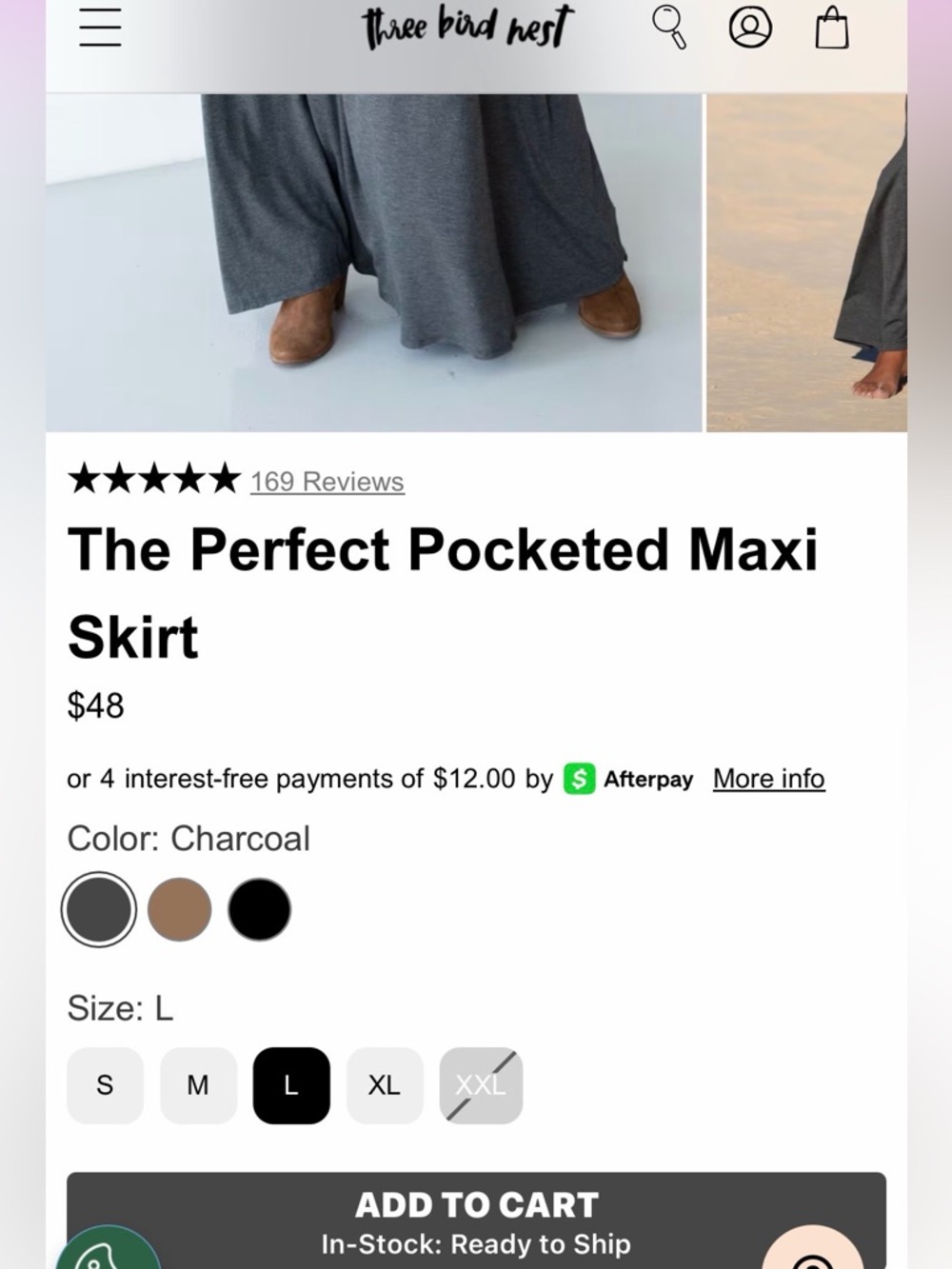Select the charcoal color swatch
The height and width of the screenshot is (1269, 952).
point(99,909)
